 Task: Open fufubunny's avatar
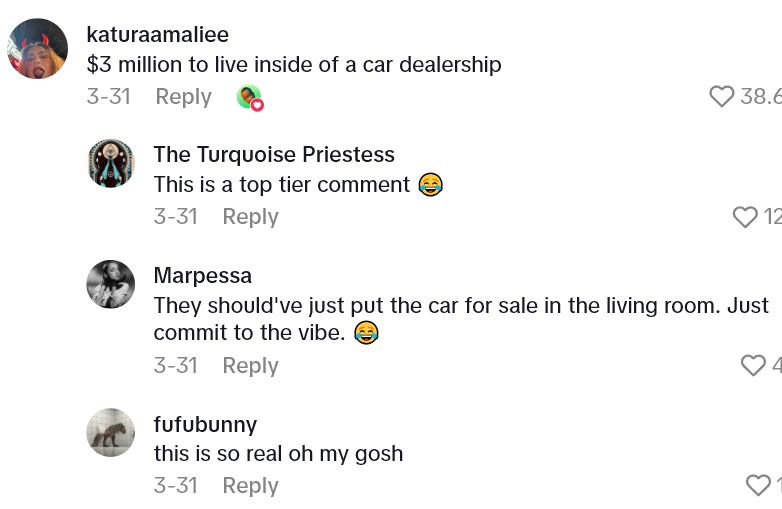pos(111,432)
